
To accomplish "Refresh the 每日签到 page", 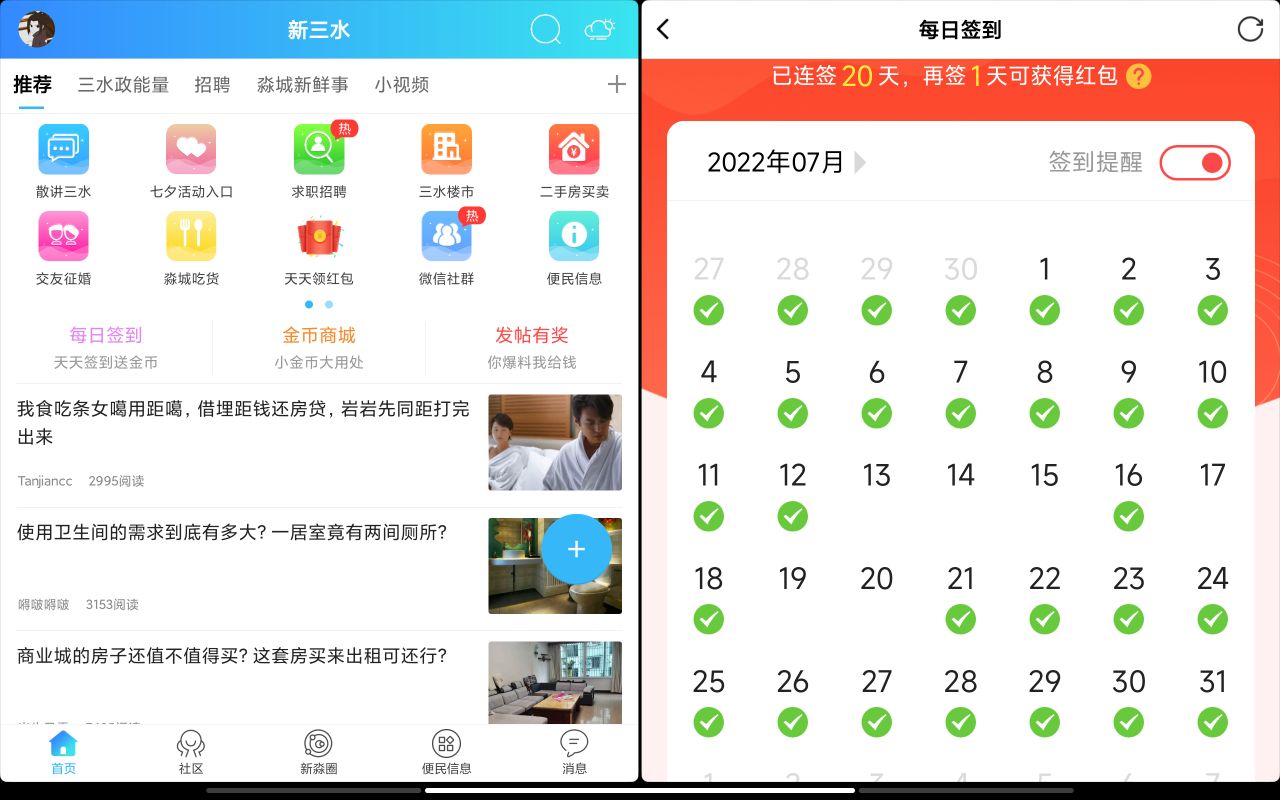I will point(1250,29).
